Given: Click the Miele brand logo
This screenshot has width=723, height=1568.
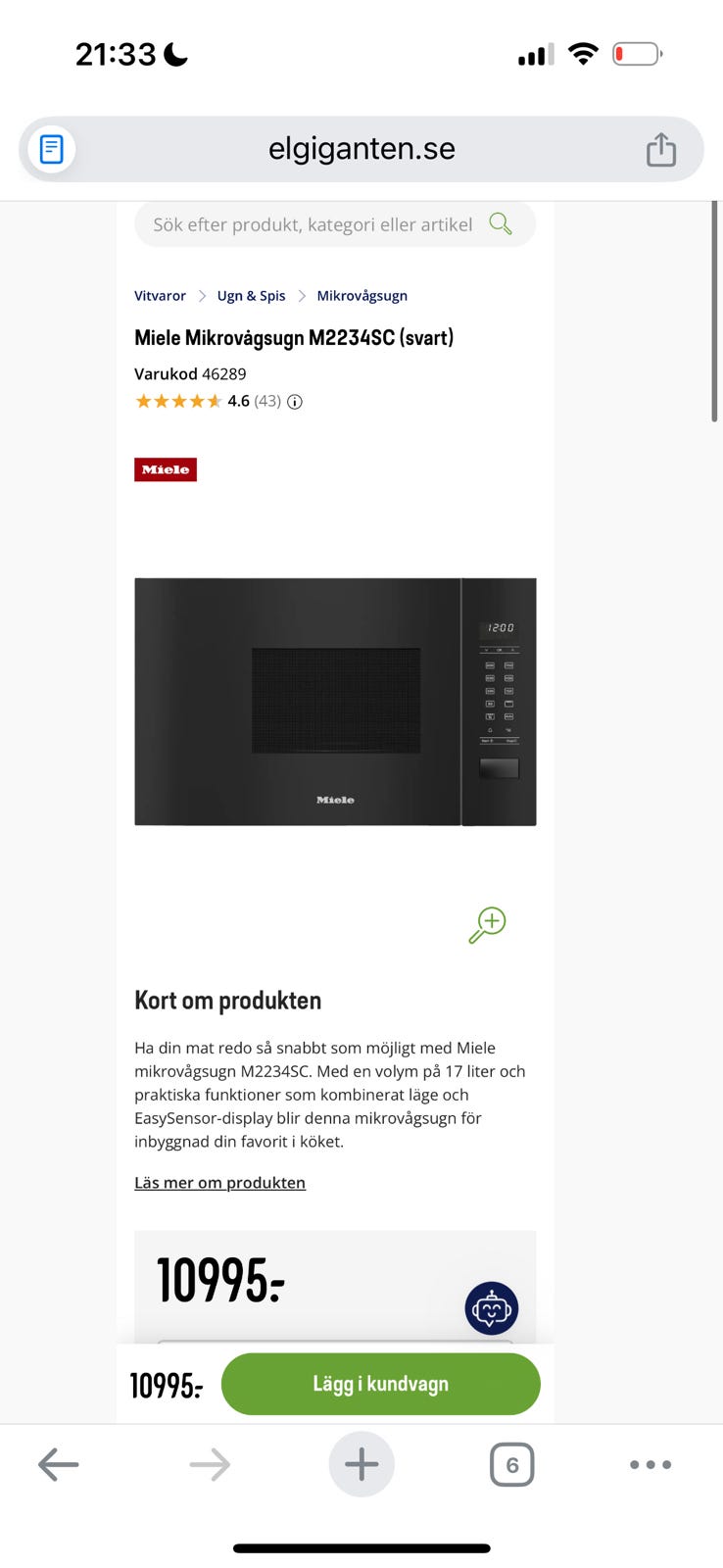Looking at the screenshot, I should pyautogui.click(x=165, y=469).
